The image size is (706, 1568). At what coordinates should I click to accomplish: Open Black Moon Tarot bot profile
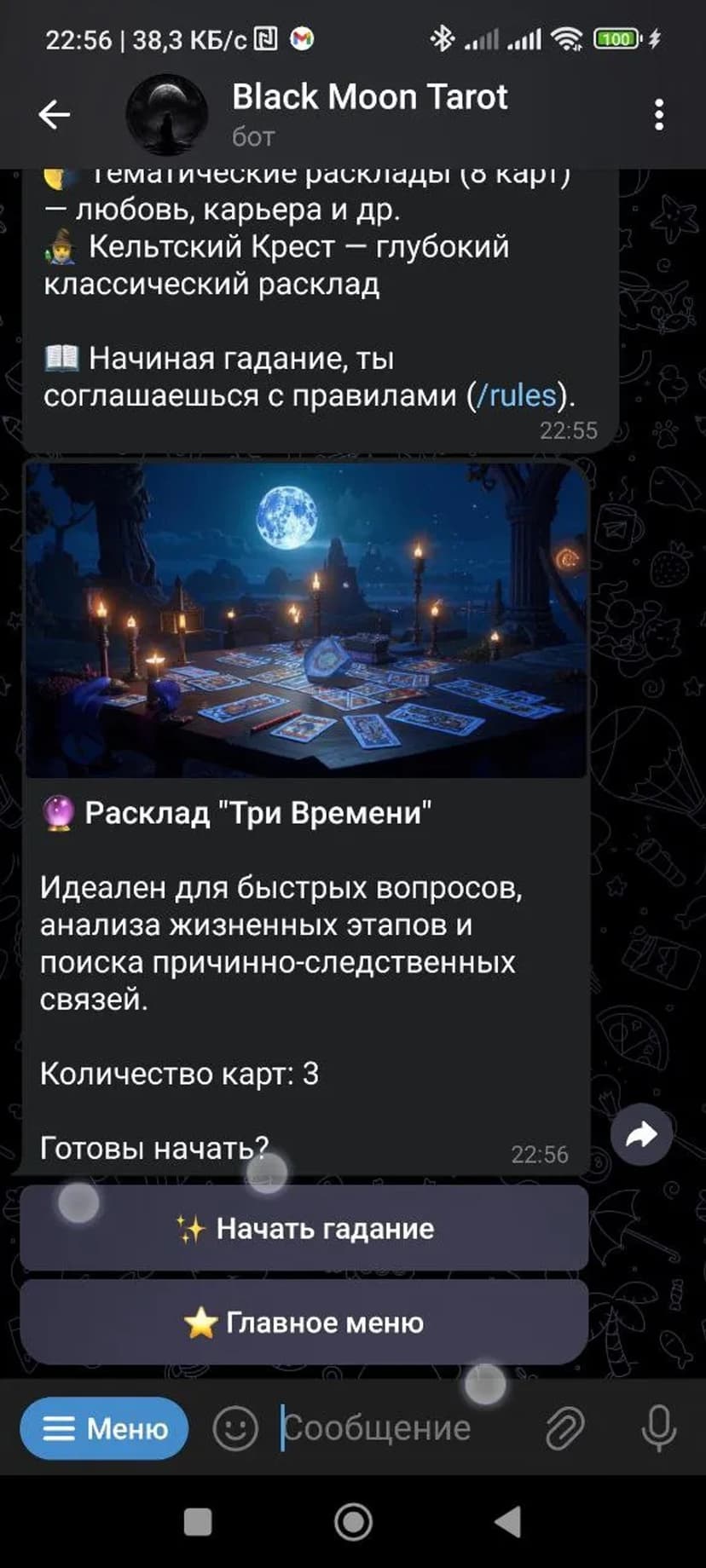(369, 112)
